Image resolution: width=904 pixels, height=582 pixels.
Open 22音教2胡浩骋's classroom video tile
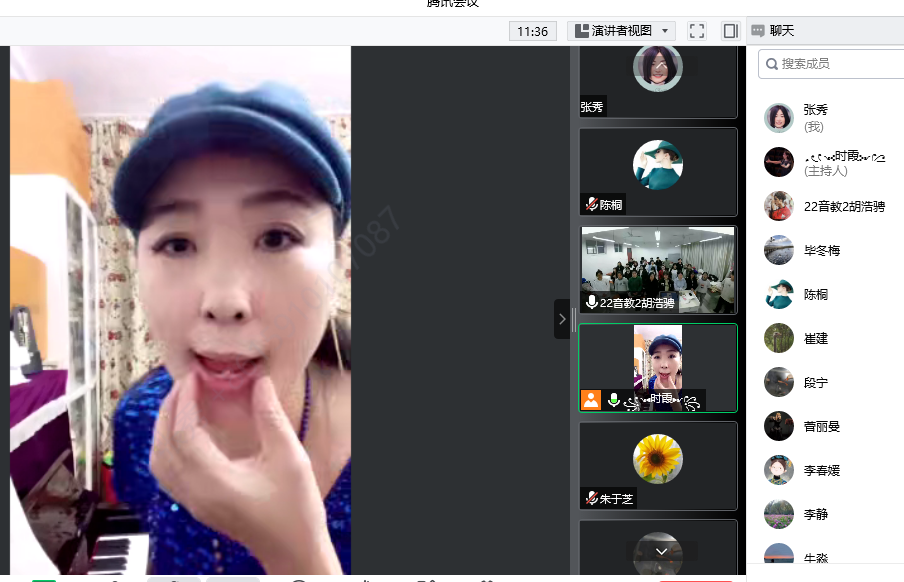(658, 268)
